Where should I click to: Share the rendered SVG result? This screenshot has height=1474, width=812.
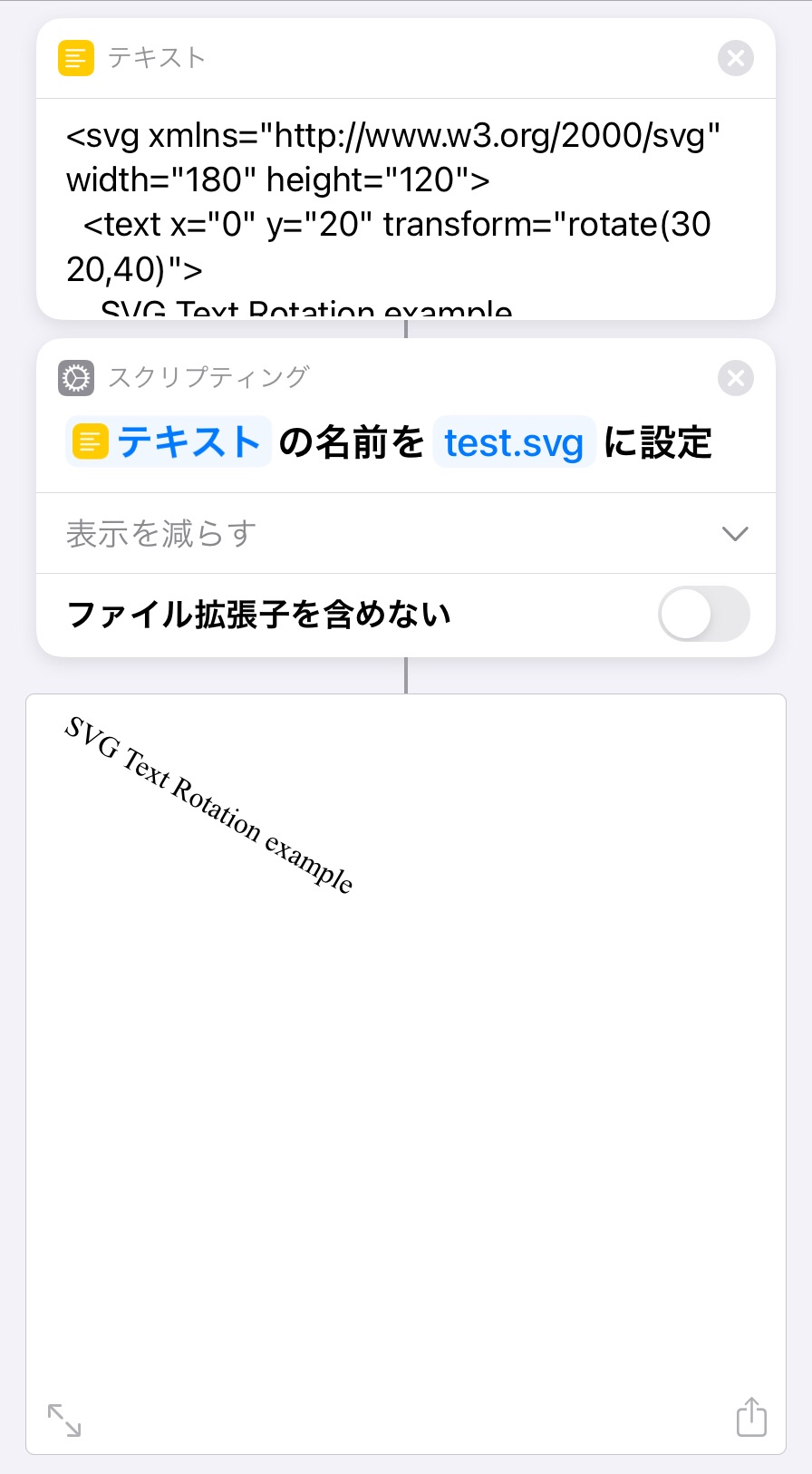751,1417
